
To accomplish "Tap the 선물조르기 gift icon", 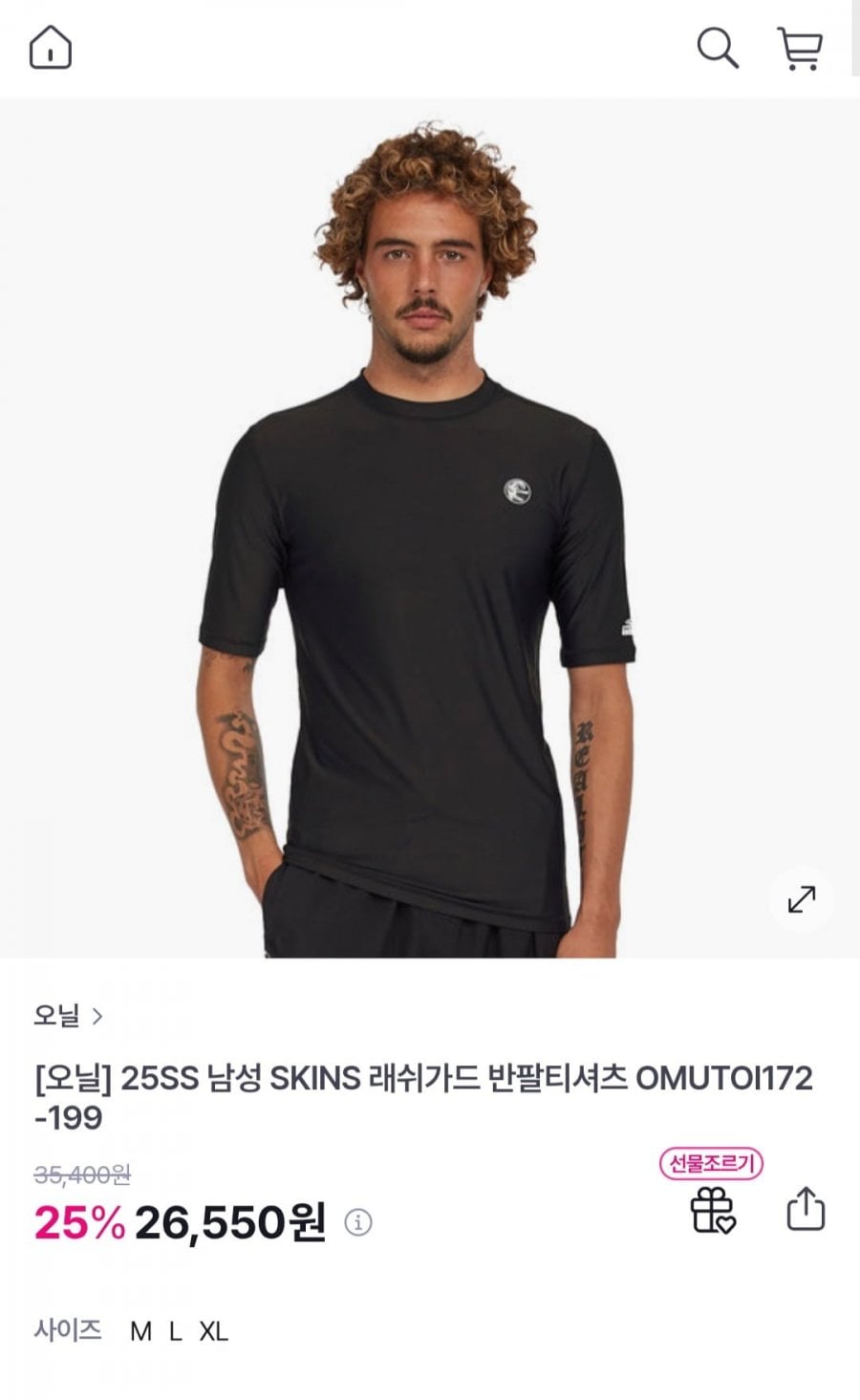I will (712, 1209).
